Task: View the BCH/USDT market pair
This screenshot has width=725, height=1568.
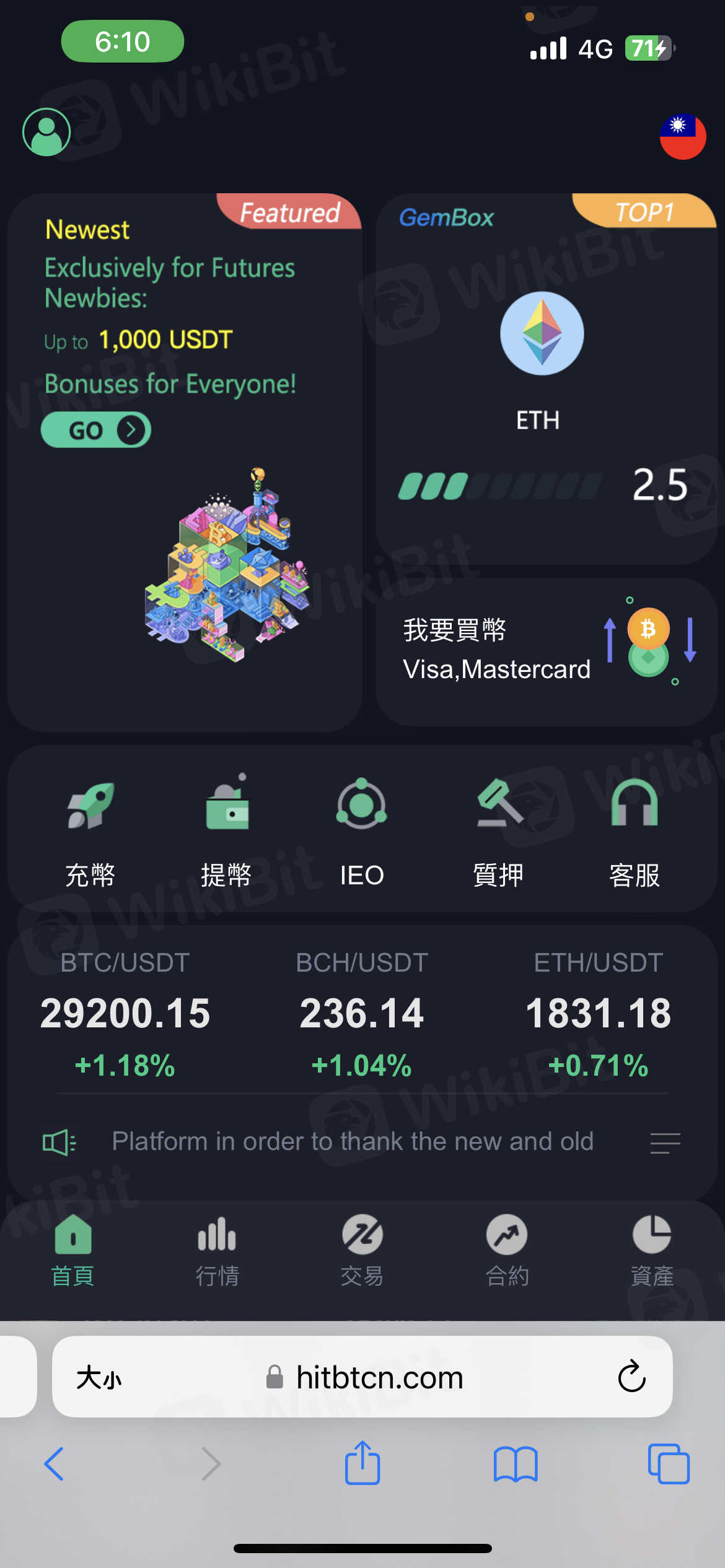Action: tap(362, 1013)
